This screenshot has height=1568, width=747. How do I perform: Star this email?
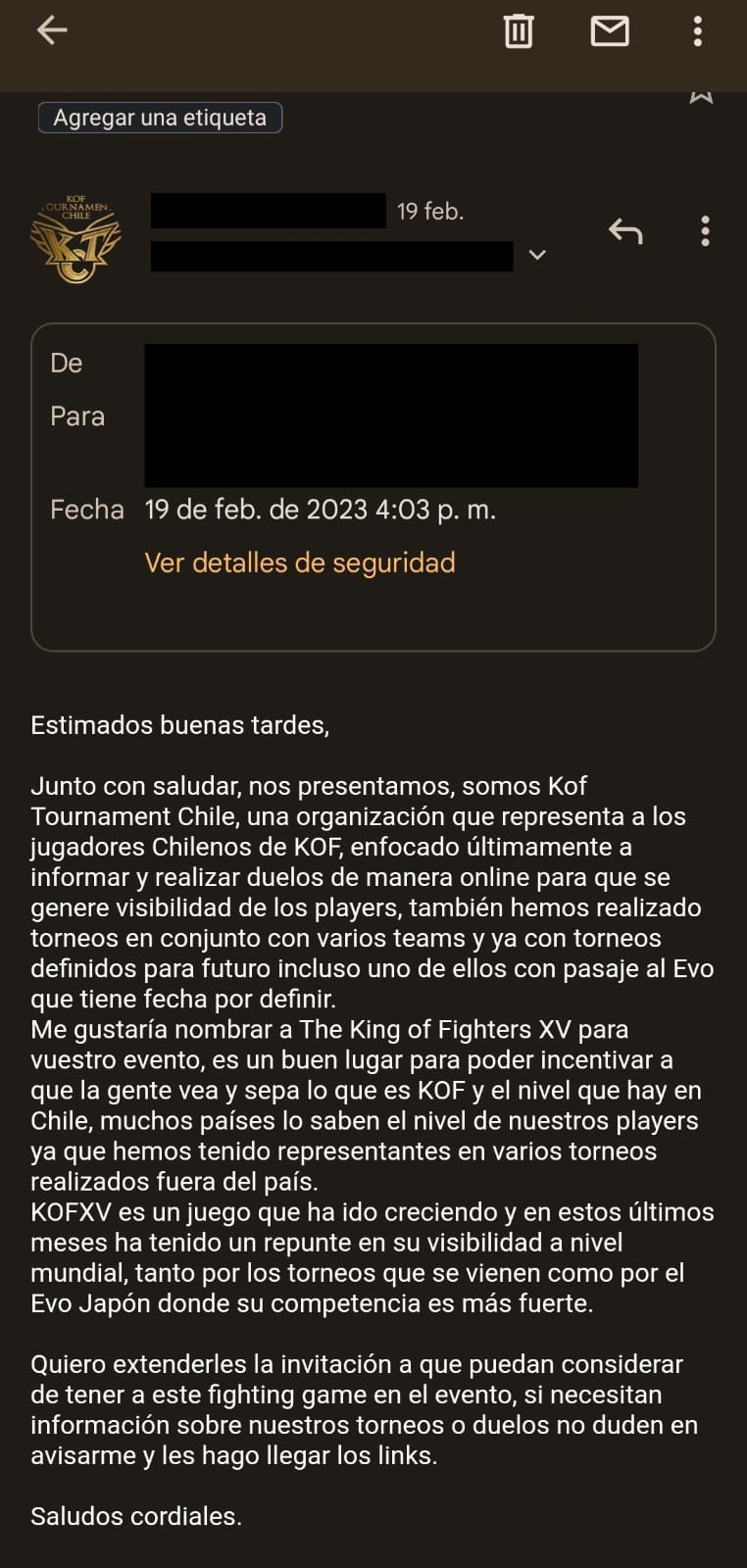click(x=700, y=97)
